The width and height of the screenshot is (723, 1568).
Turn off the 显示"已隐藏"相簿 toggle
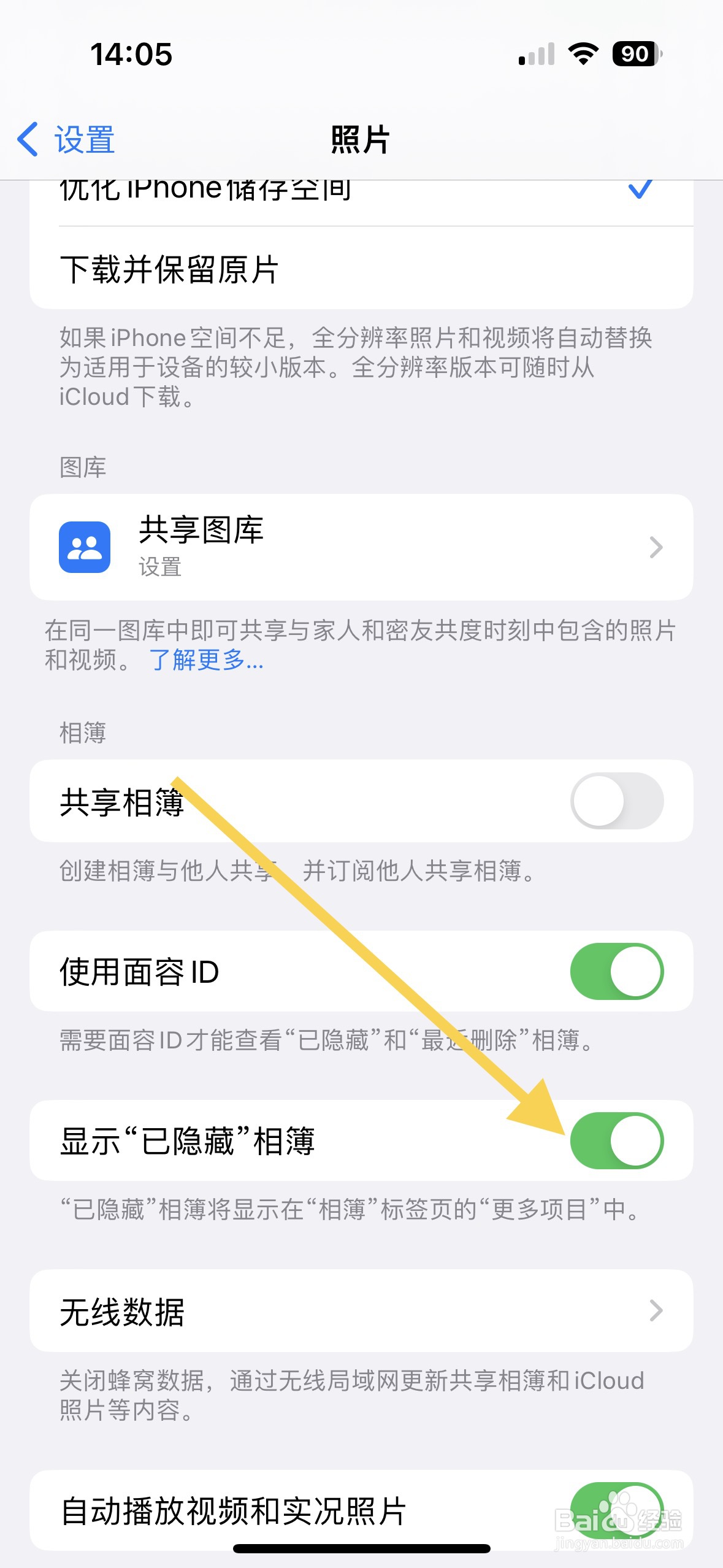point(615,1140)
